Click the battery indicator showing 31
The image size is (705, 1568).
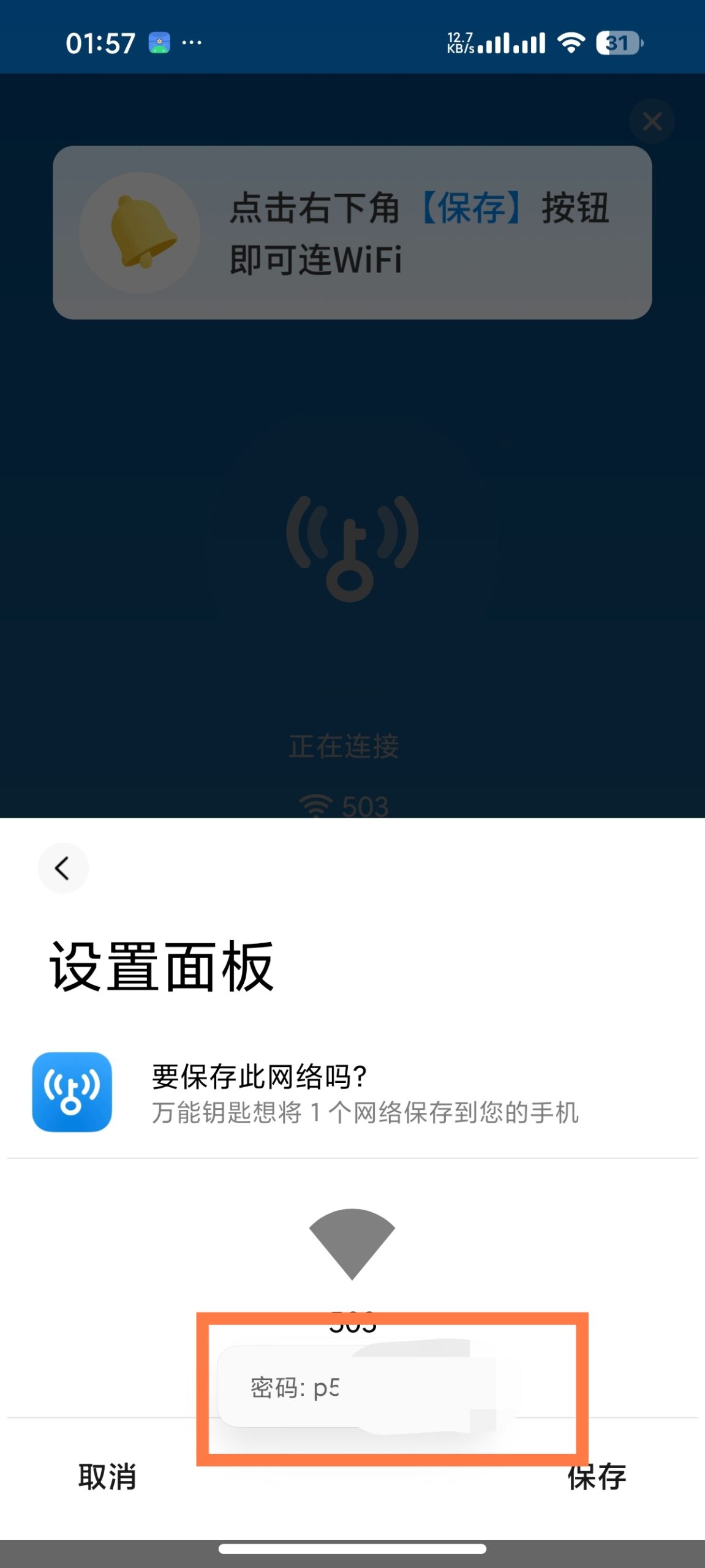pos(617,43)
